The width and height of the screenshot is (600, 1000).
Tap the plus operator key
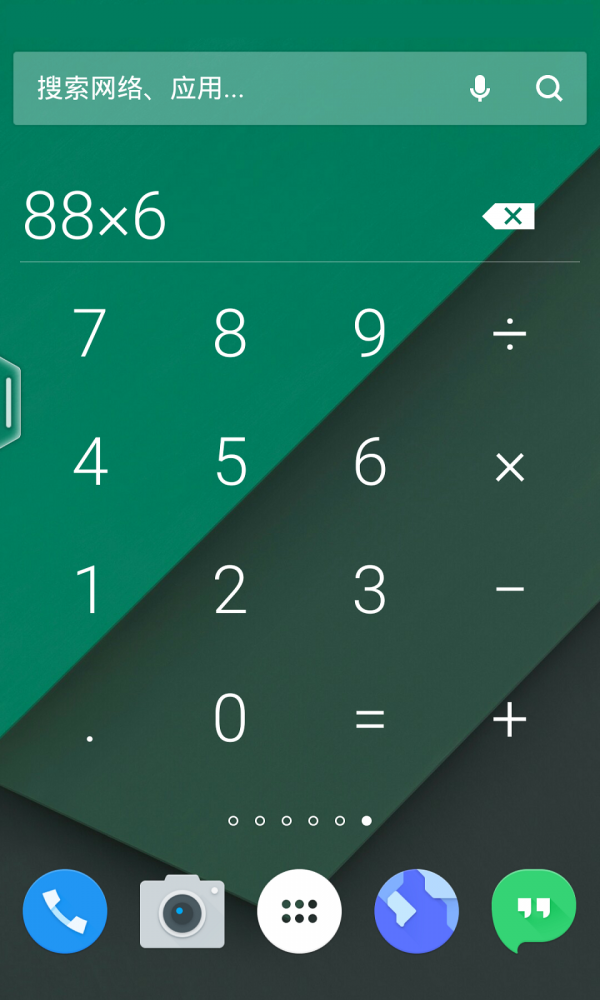click(x=510, y=719)
